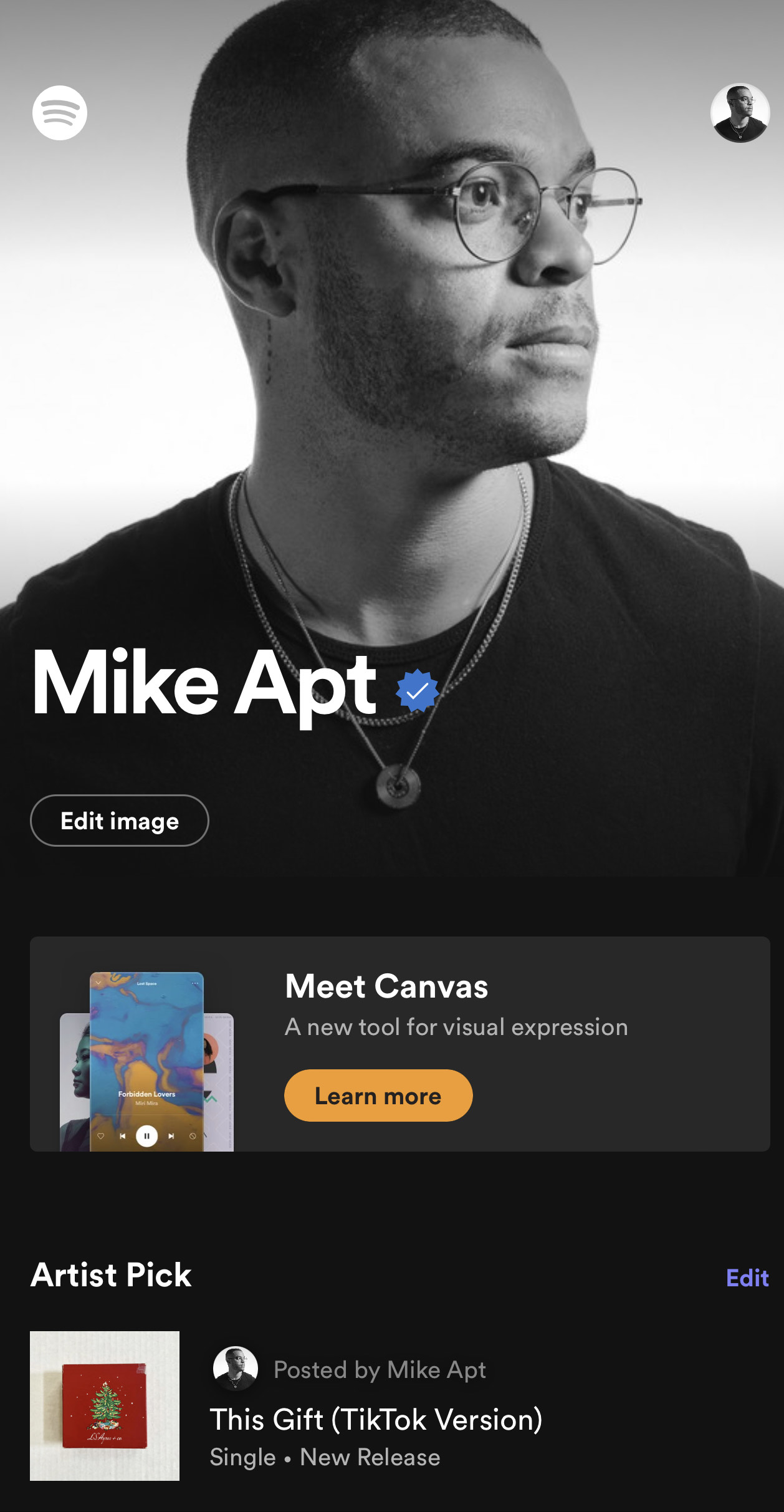Open This Gift (TikTok Version) single
This screenshot has height=1512, width=784.
376,1420
